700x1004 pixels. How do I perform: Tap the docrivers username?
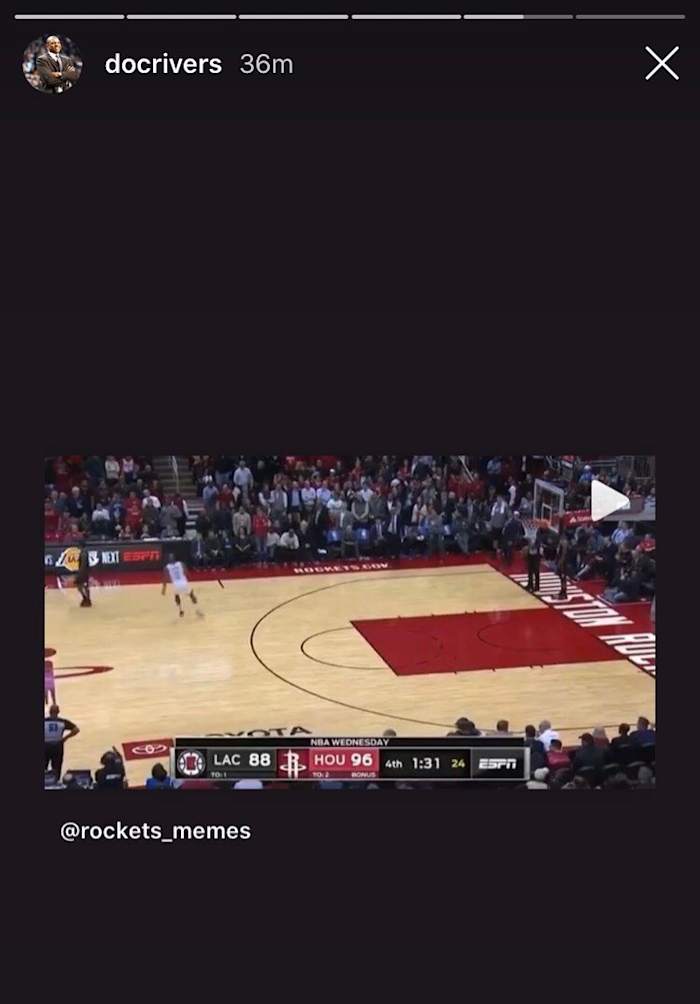point(163,64)
